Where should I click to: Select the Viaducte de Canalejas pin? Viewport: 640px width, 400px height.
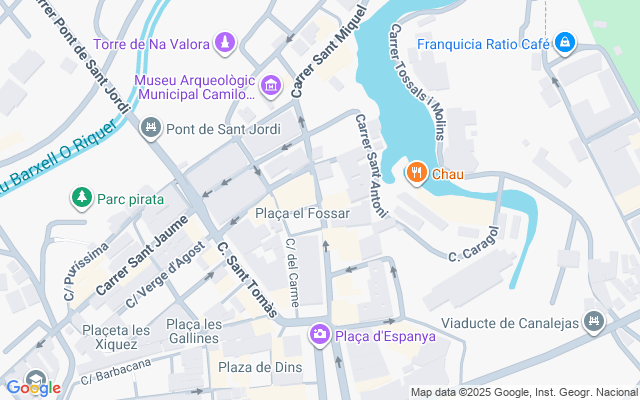596,322
